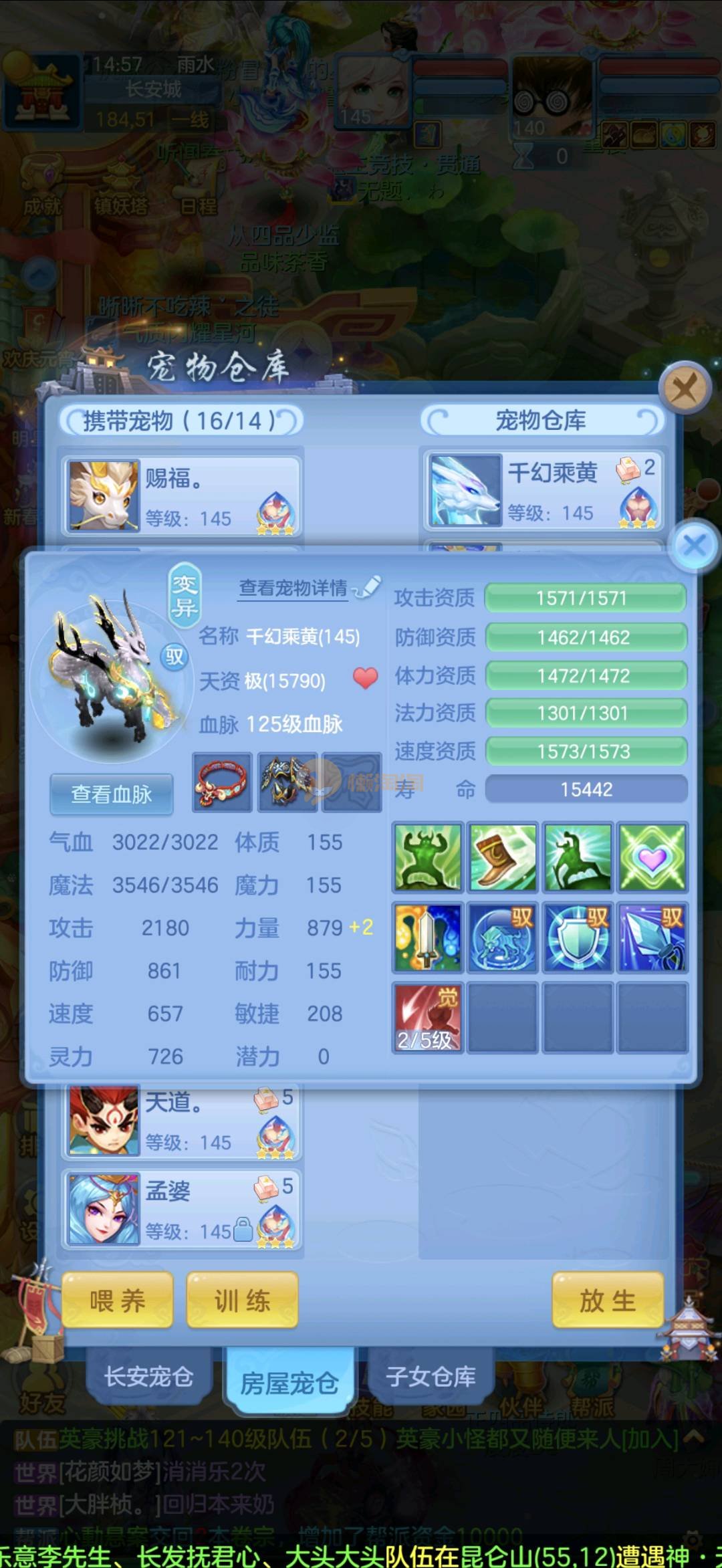The image size is (722, 1568).
Task: Tap the 训练 button
Action: tap(242, 1301)
